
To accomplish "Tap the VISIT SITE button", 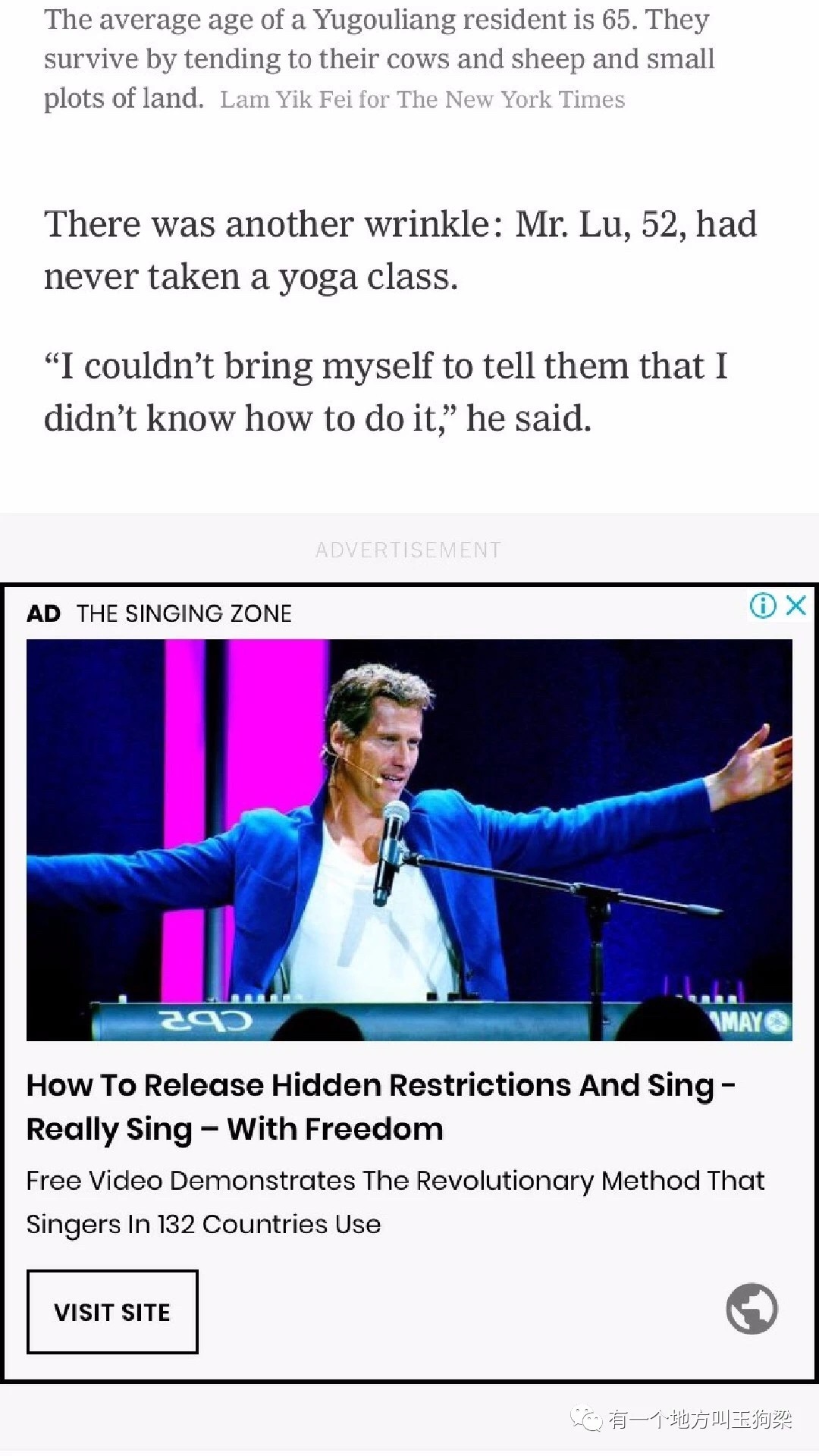I will pos(112,1311).
